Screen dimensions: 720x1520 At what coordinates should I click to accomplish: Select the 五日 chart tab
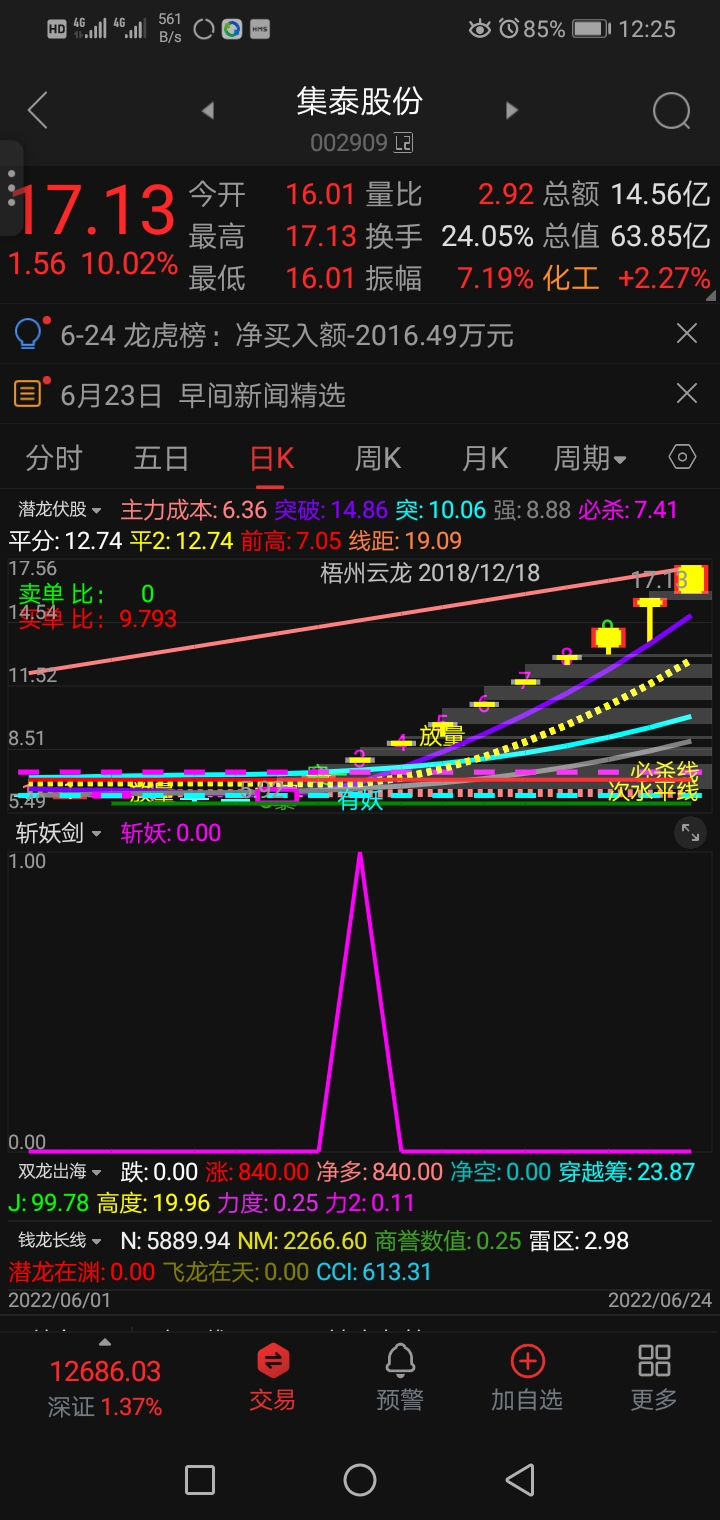tap(161, 458)
